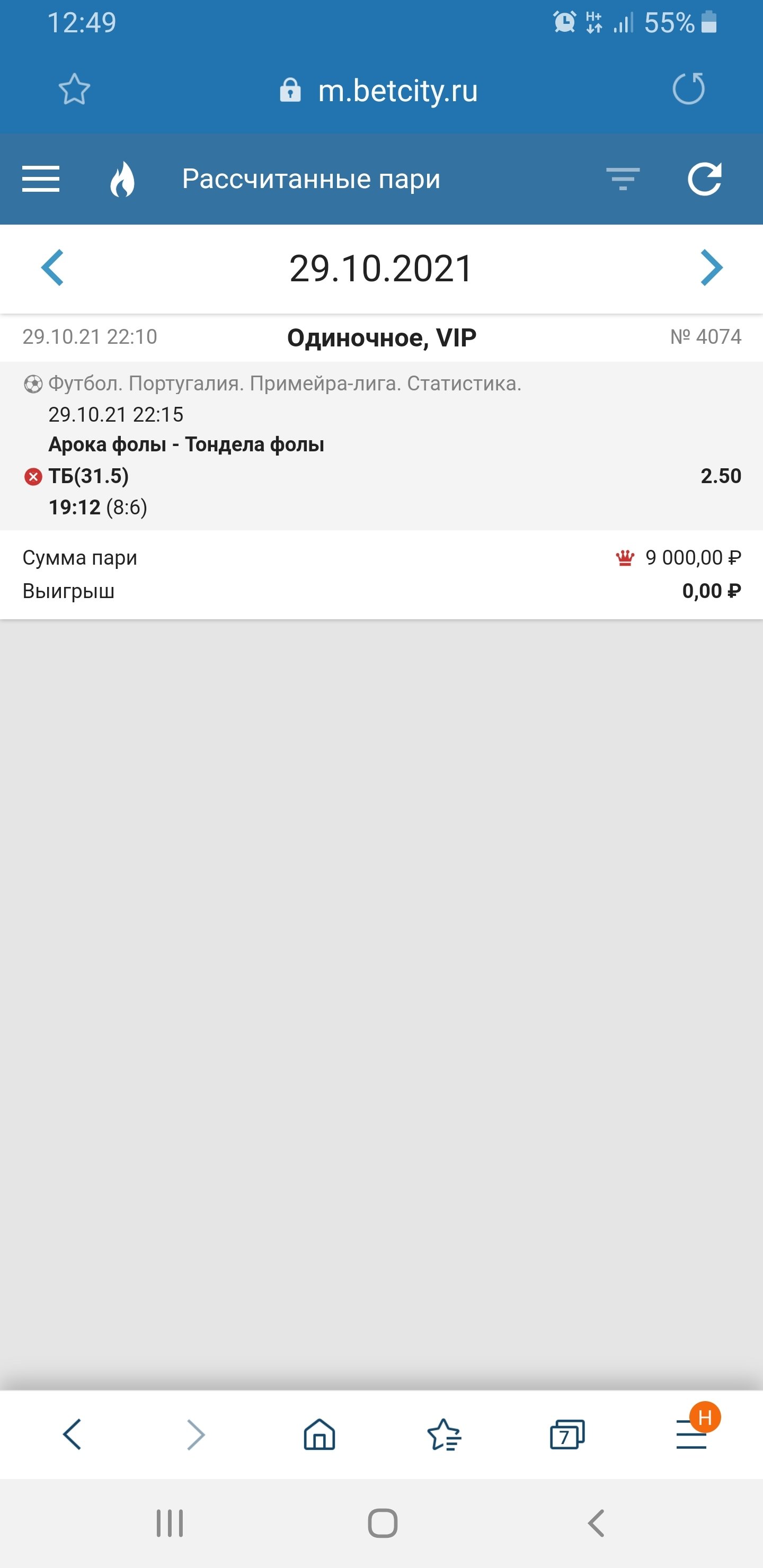The height and width of the screenshot is (1568, 763).
Task: Open the browser home page
Action: tap(320, 1435)
